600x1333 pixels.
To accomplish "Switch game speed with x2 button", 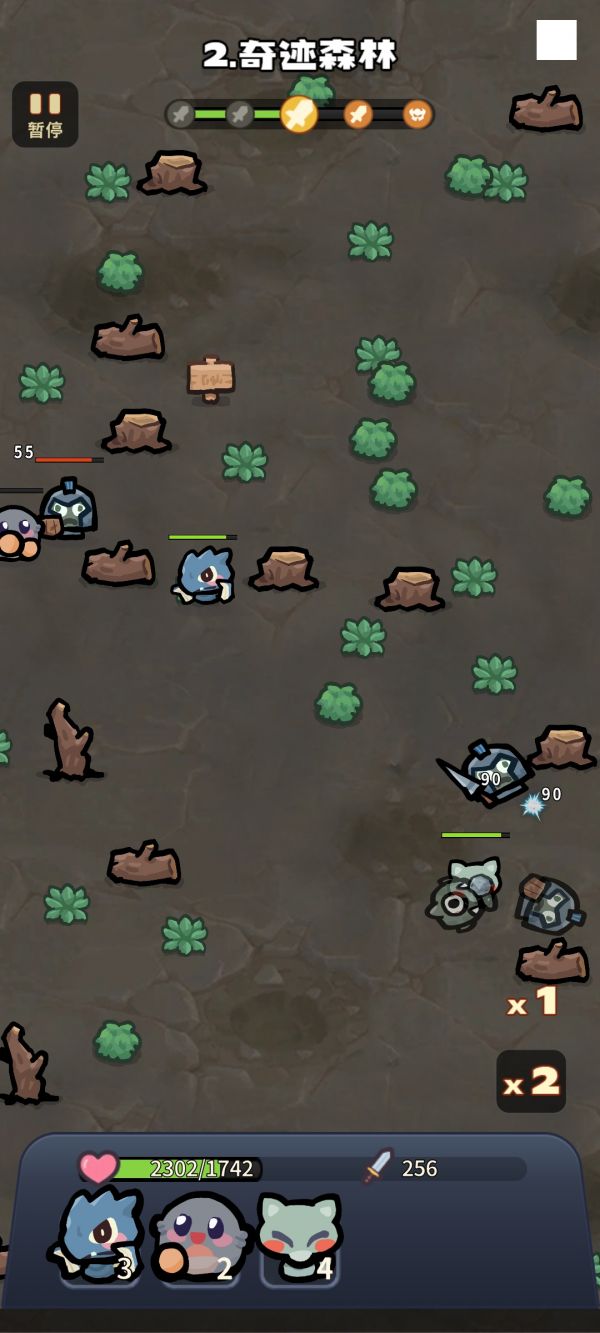I will [531, 1081].
